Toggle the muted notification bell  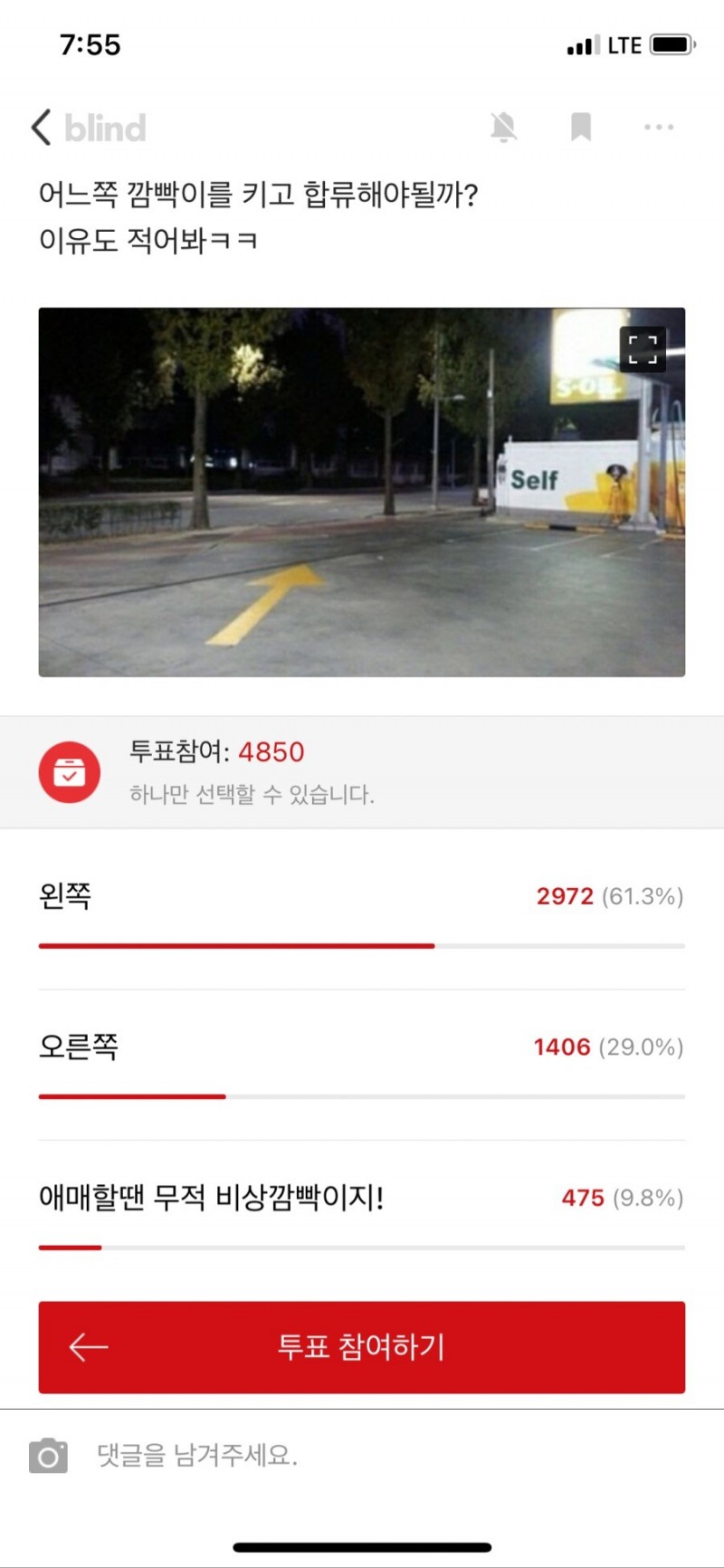[503, 128]
